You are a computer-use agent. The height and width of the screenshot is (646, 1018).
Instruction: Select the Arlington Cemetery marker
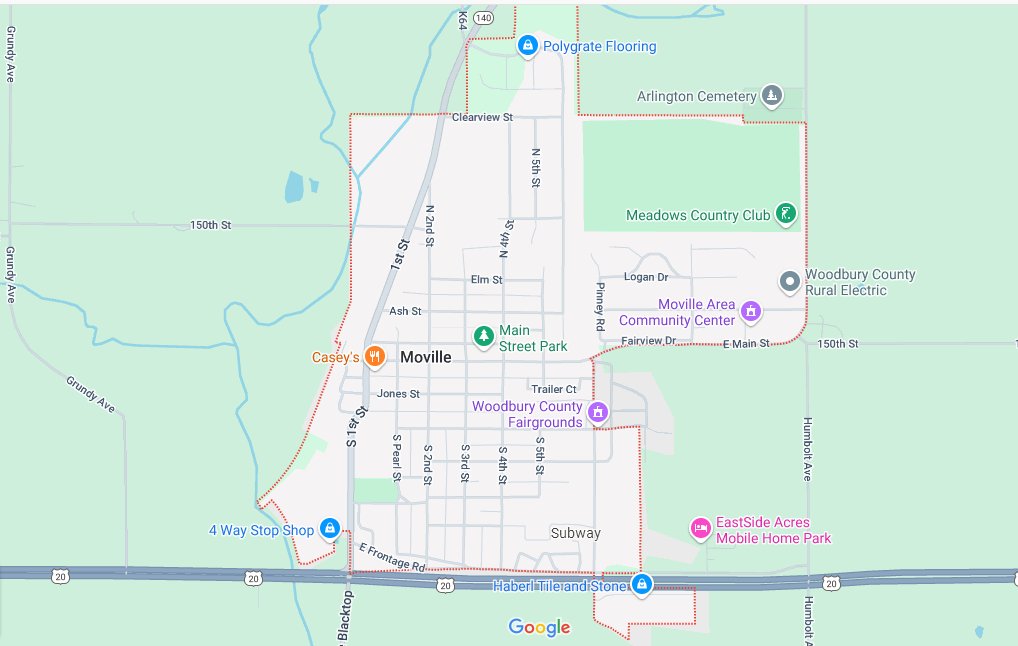click(771, 96)
